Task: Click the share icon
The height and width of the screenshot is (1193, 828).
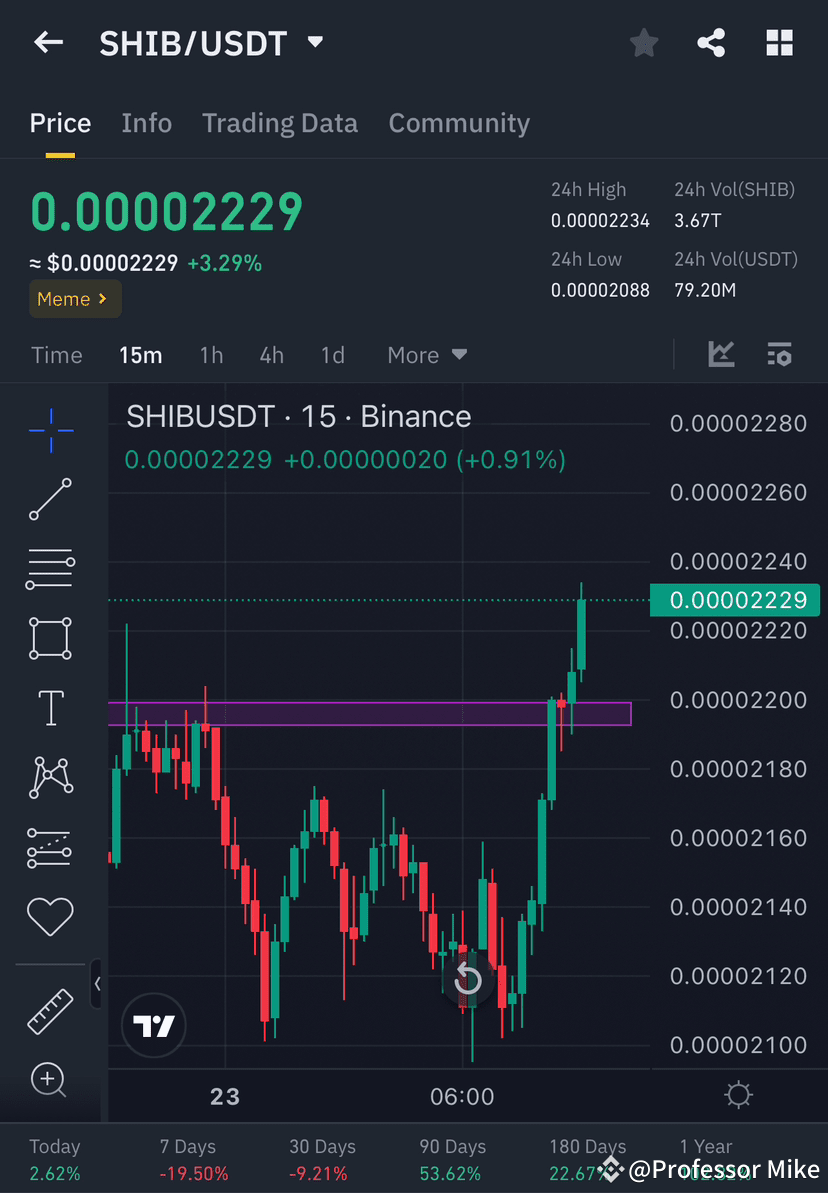Action: click(711, 42)
